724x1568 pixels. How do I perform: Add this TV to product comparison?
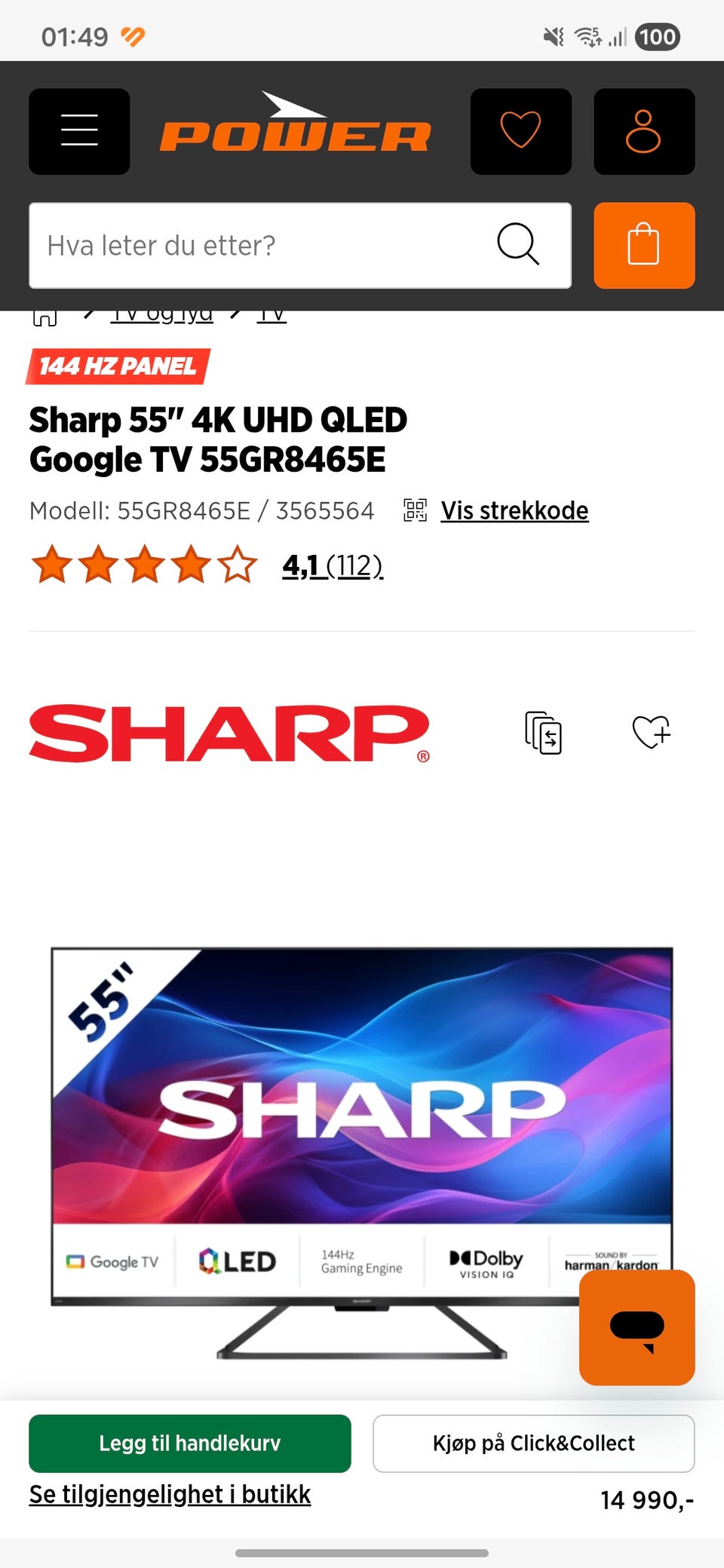coord(543,732)
